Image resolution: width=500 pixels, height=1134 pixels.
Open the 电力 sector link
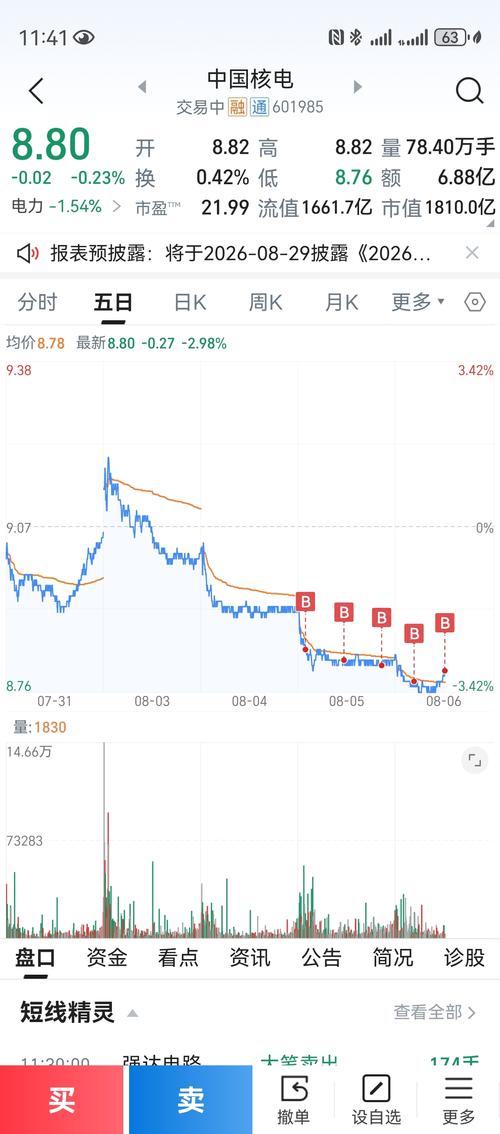pos(66,206)
